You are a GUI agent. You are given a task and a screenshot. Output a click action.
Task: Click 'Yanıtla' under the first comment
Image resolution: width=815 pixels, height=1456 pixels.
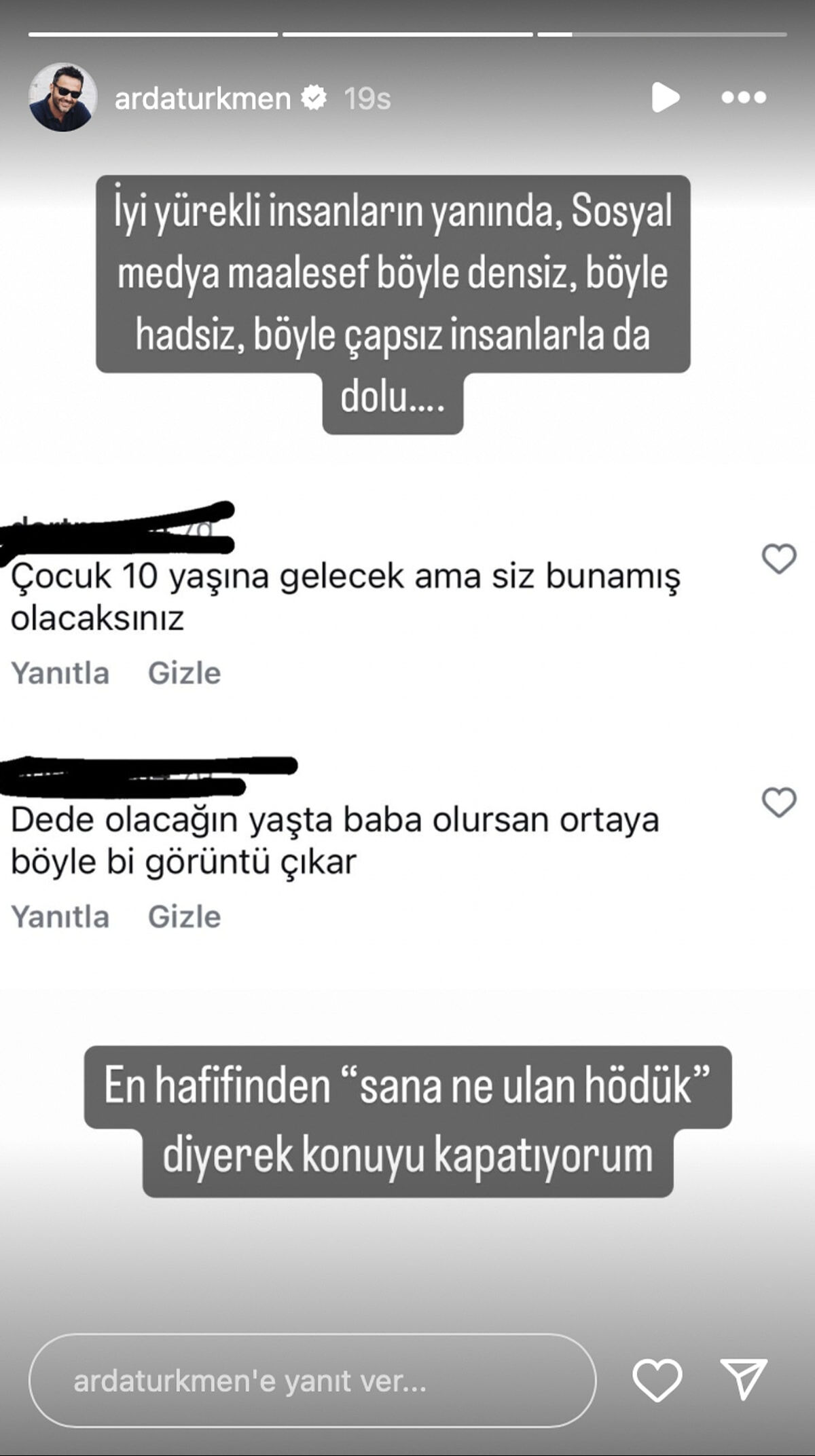[x=60, y=673]
